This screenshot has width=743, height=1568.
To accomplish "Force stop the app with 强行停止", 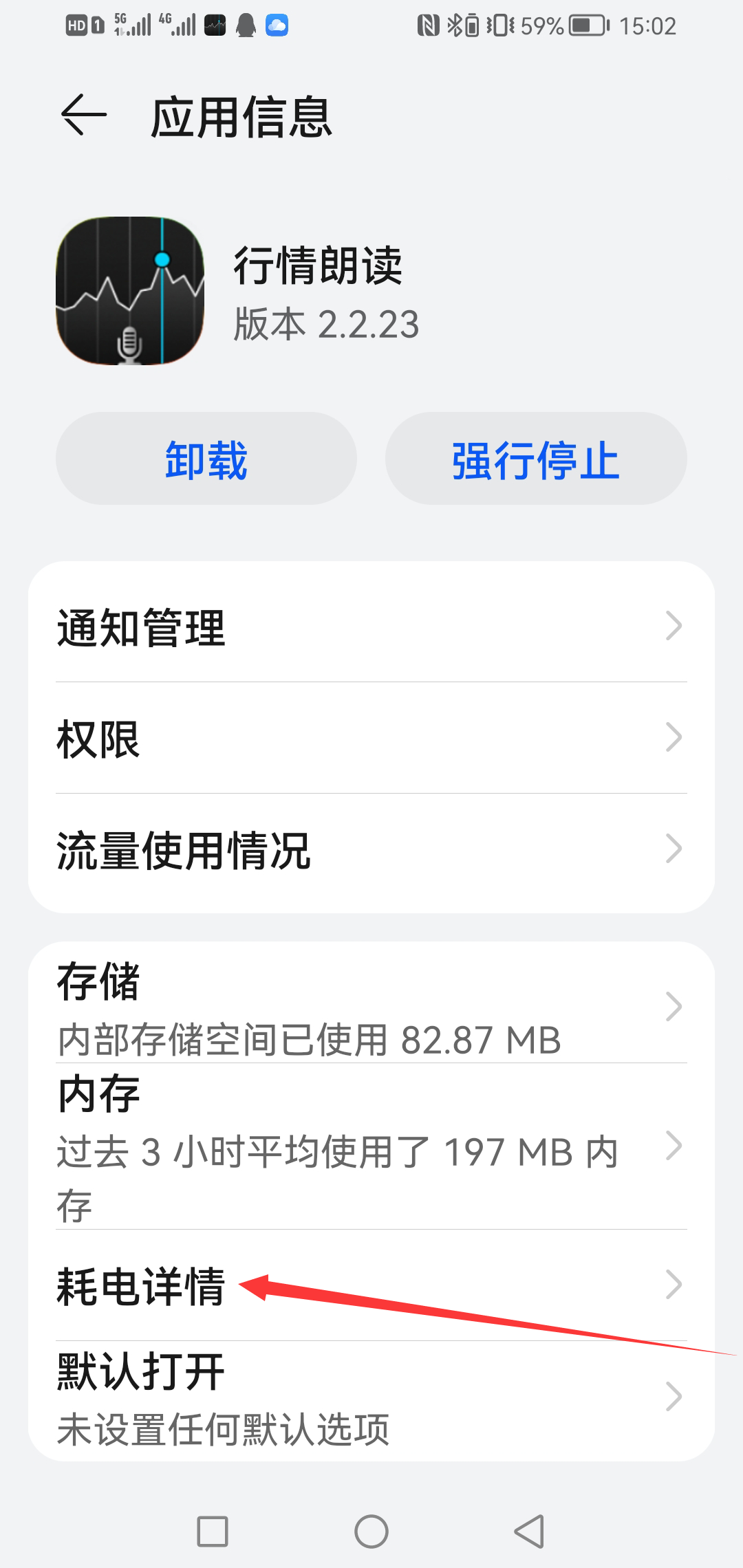I will tap(536, 459).
